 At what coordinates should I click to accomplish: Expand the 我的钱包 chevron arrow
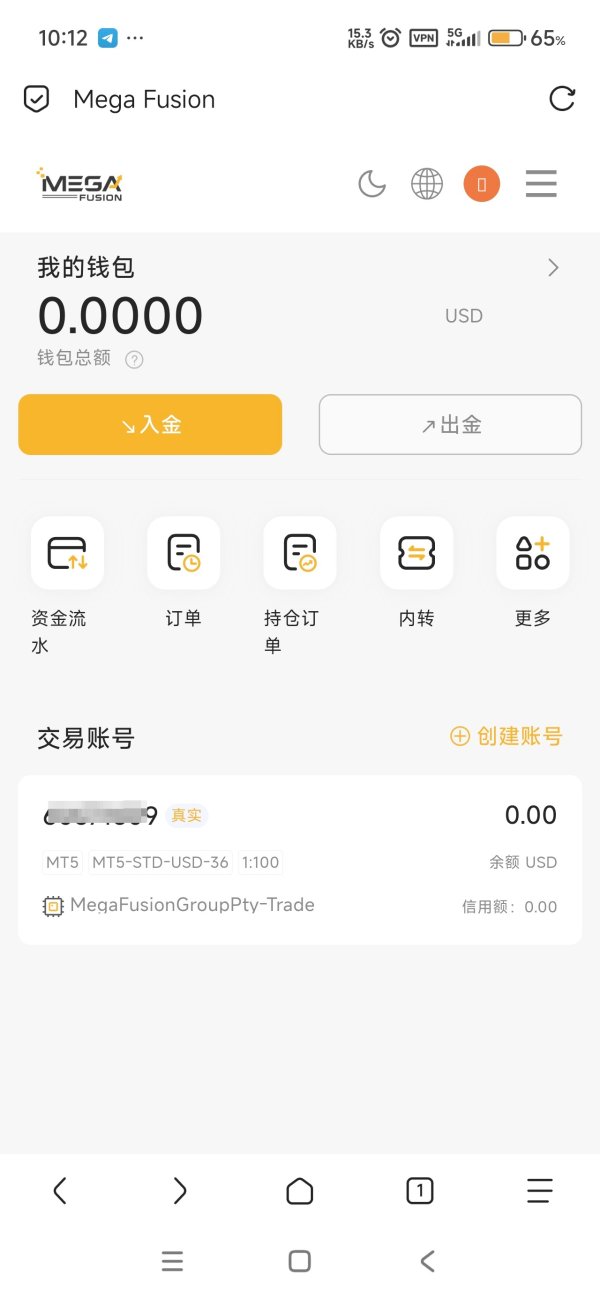coord(553,268)
